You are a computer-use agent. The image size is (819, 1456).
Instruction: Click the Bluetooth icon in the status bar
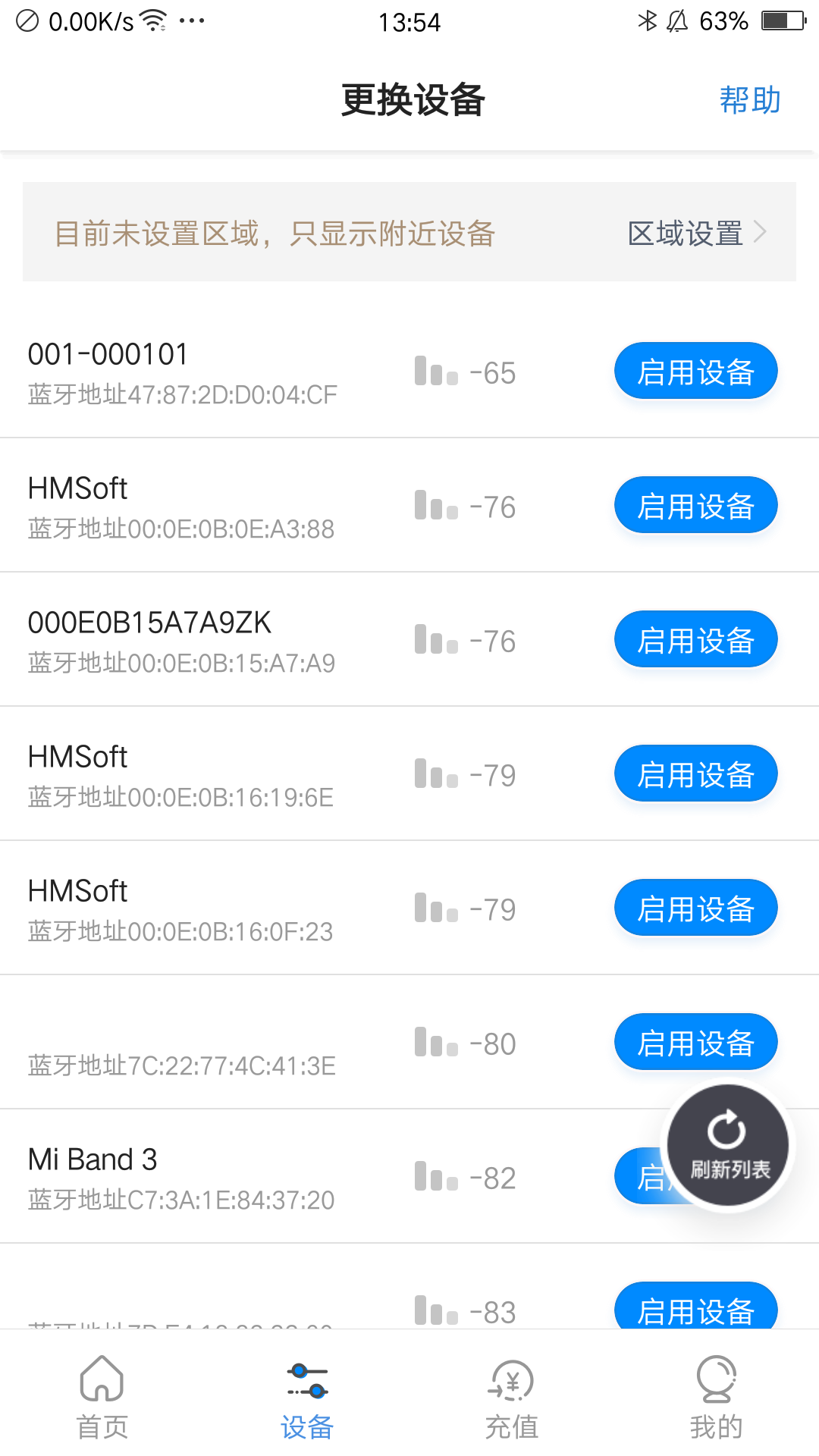click(648, 20)
